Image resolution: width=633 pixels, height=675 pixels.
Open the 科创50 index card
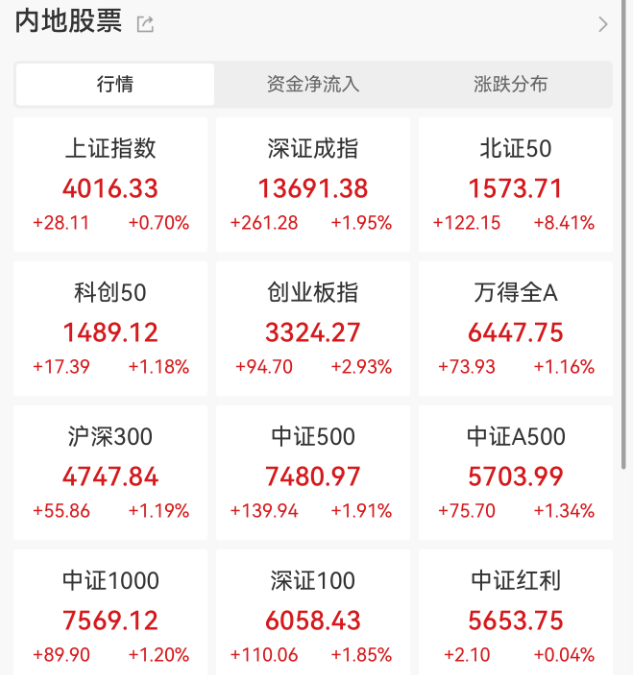(111, 330)
